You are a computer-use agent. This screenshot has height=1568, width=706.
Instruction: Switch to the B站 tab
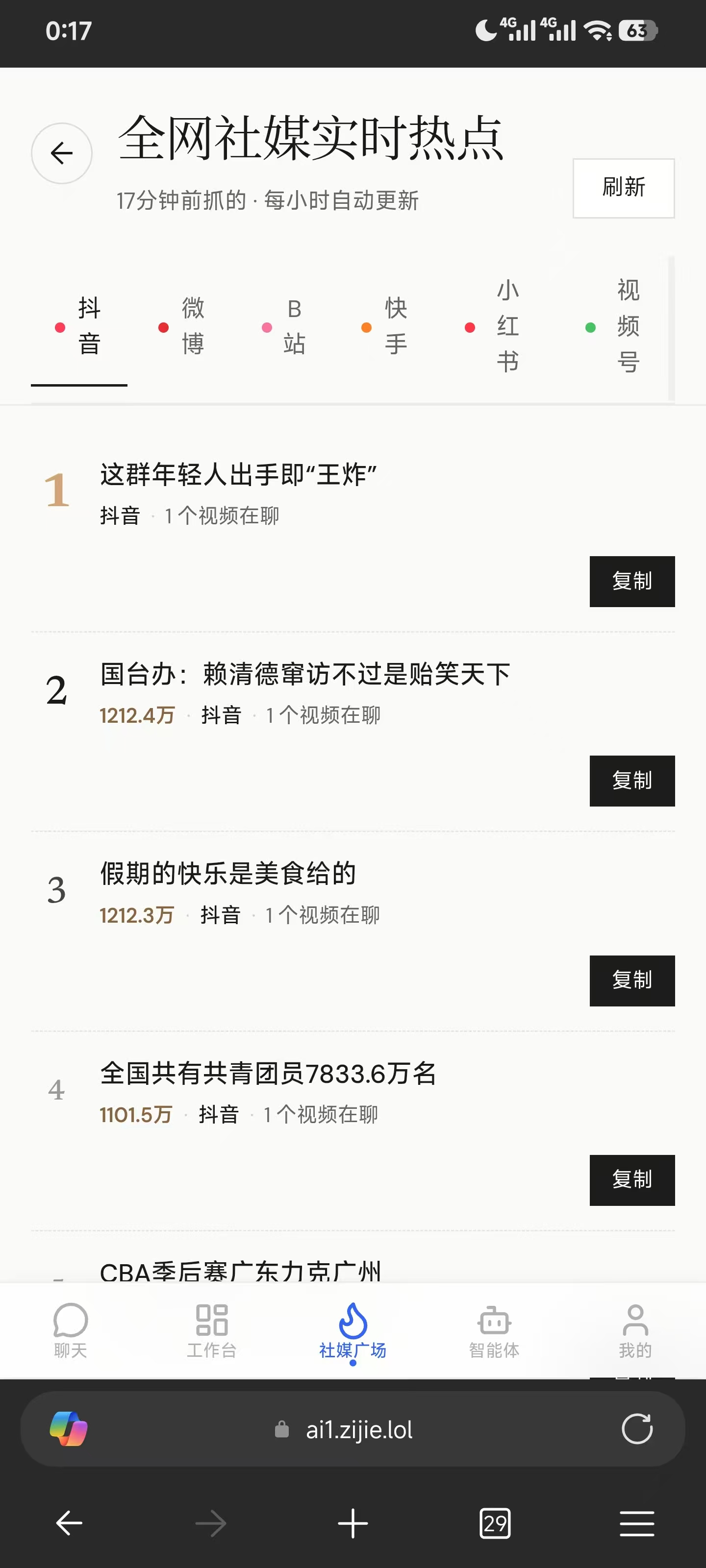[284, 326]
